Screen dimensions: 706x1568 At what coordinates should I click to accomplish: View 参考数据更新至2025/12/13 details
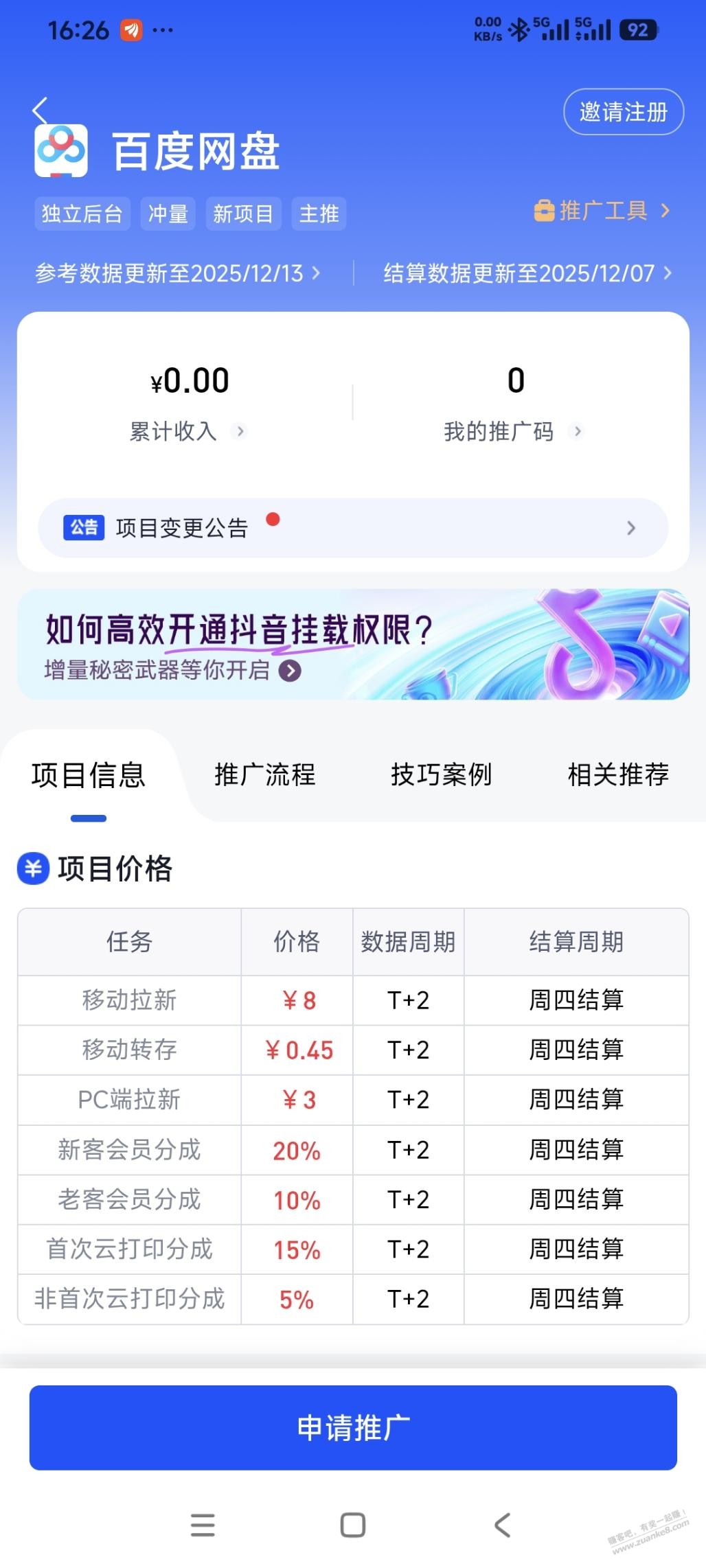[x=177, y=273]
